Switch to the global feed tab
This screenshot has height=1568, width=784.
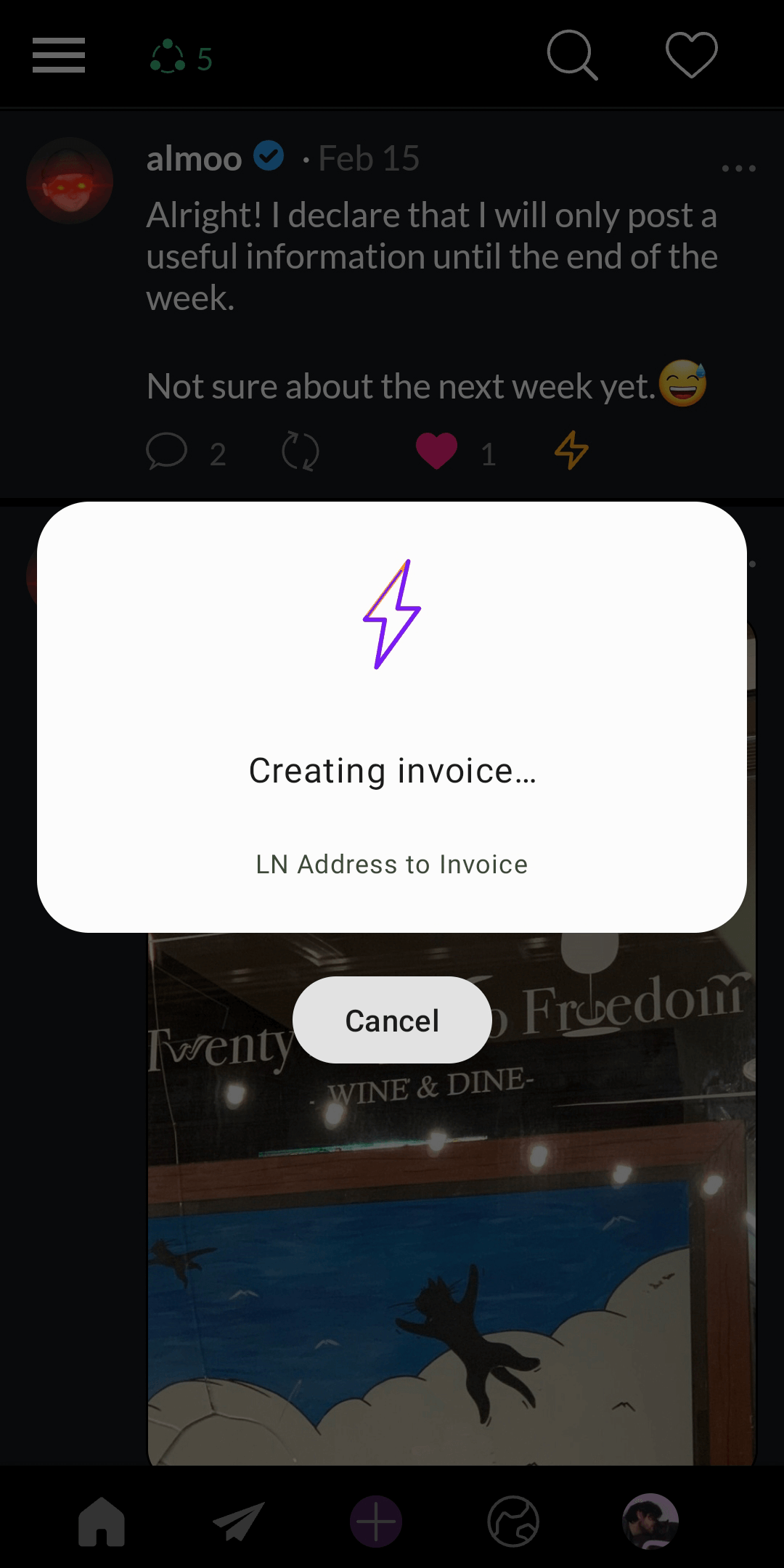click(513, 1522)
